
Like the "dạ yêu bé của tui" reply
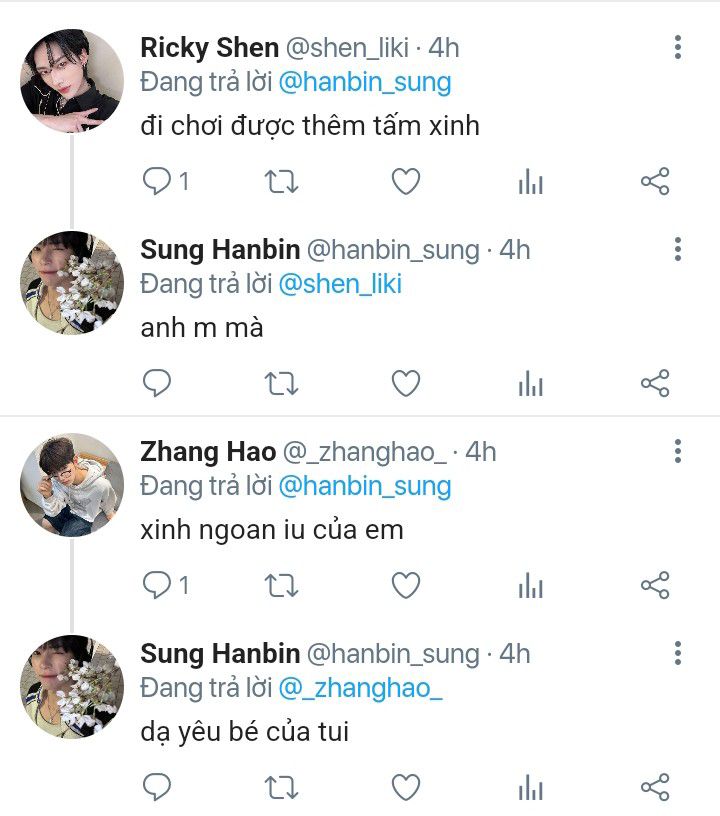pos(405,787)
